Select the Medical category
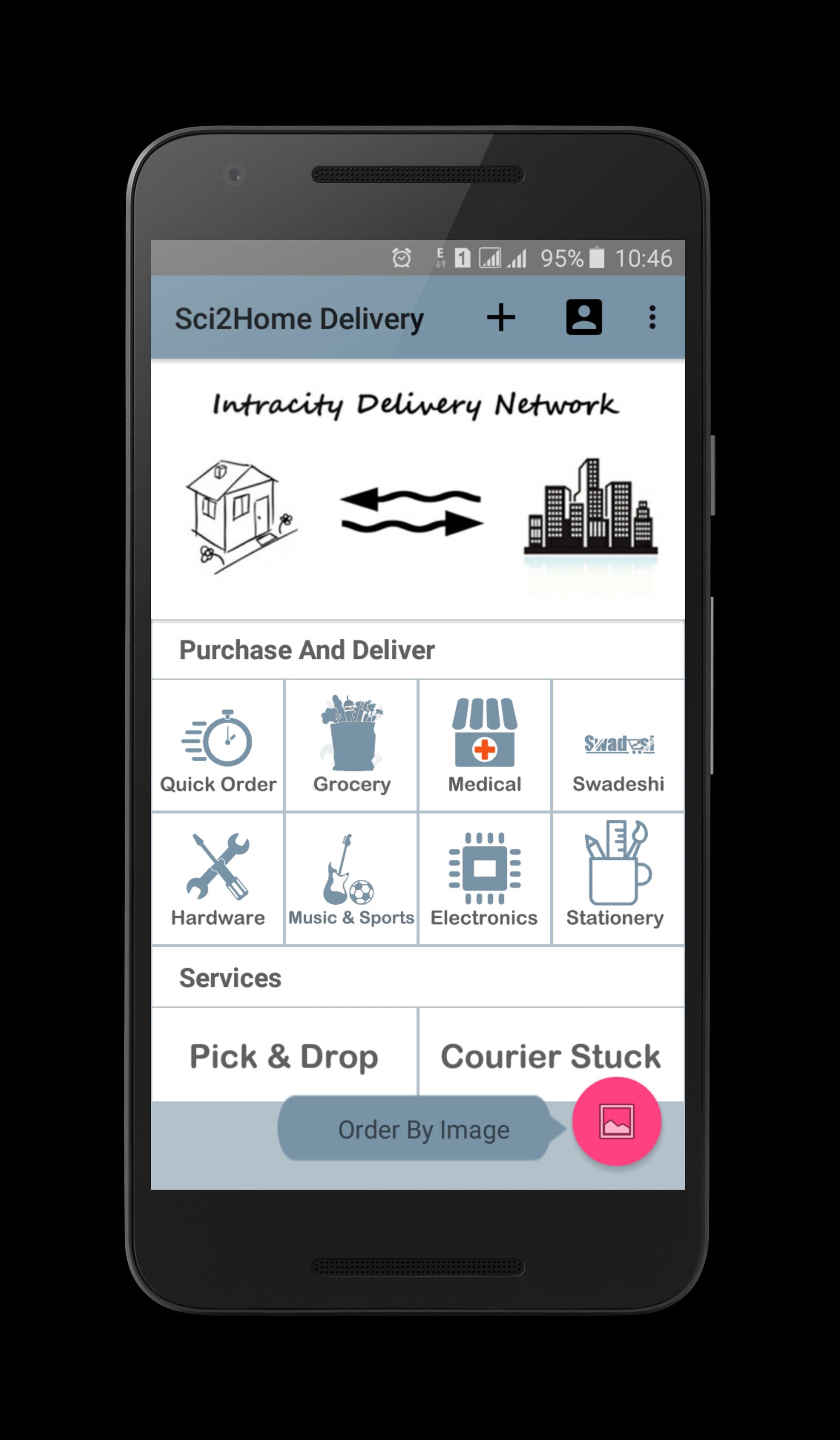 pos(485,745)
